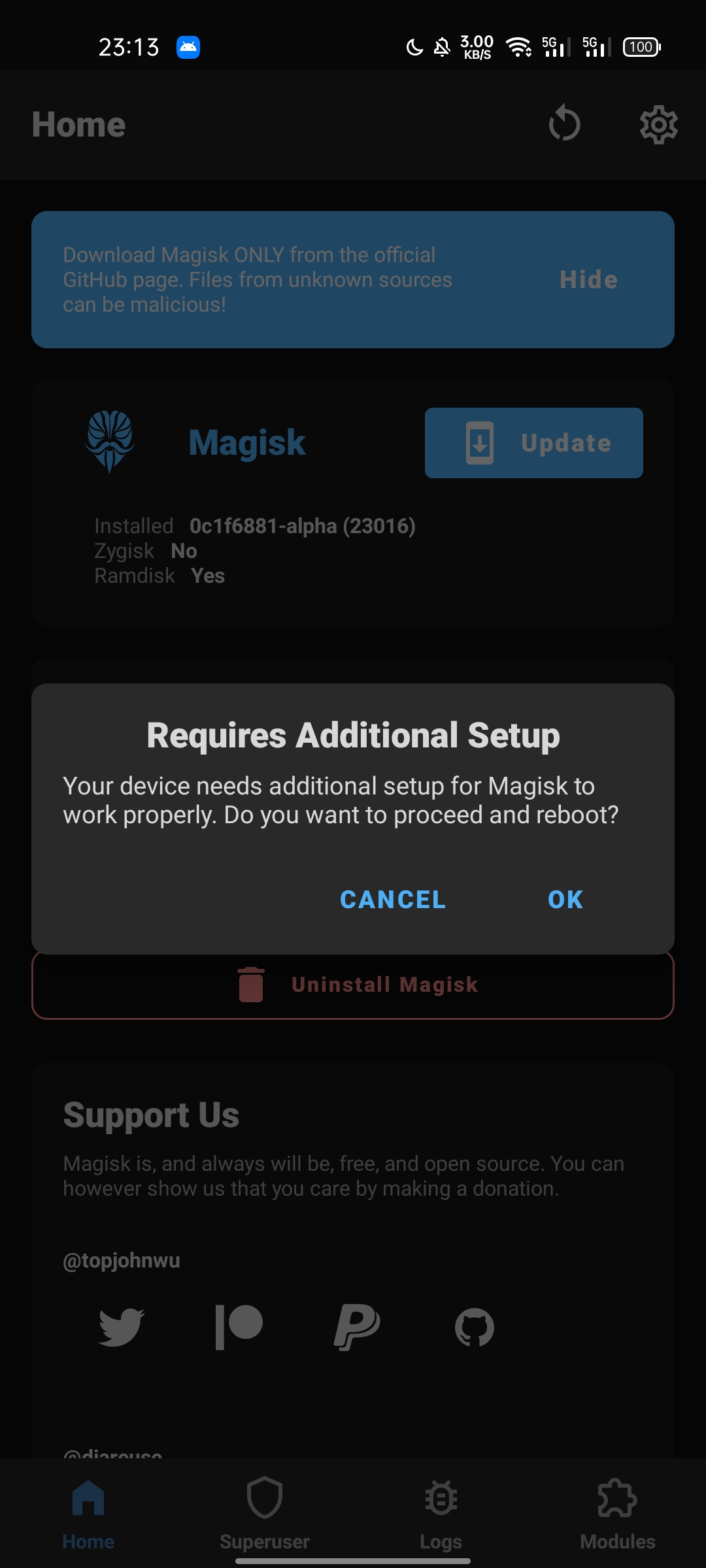Open topjohnwu's Twitter profile
The image size is (706, 1568).
121,1326
